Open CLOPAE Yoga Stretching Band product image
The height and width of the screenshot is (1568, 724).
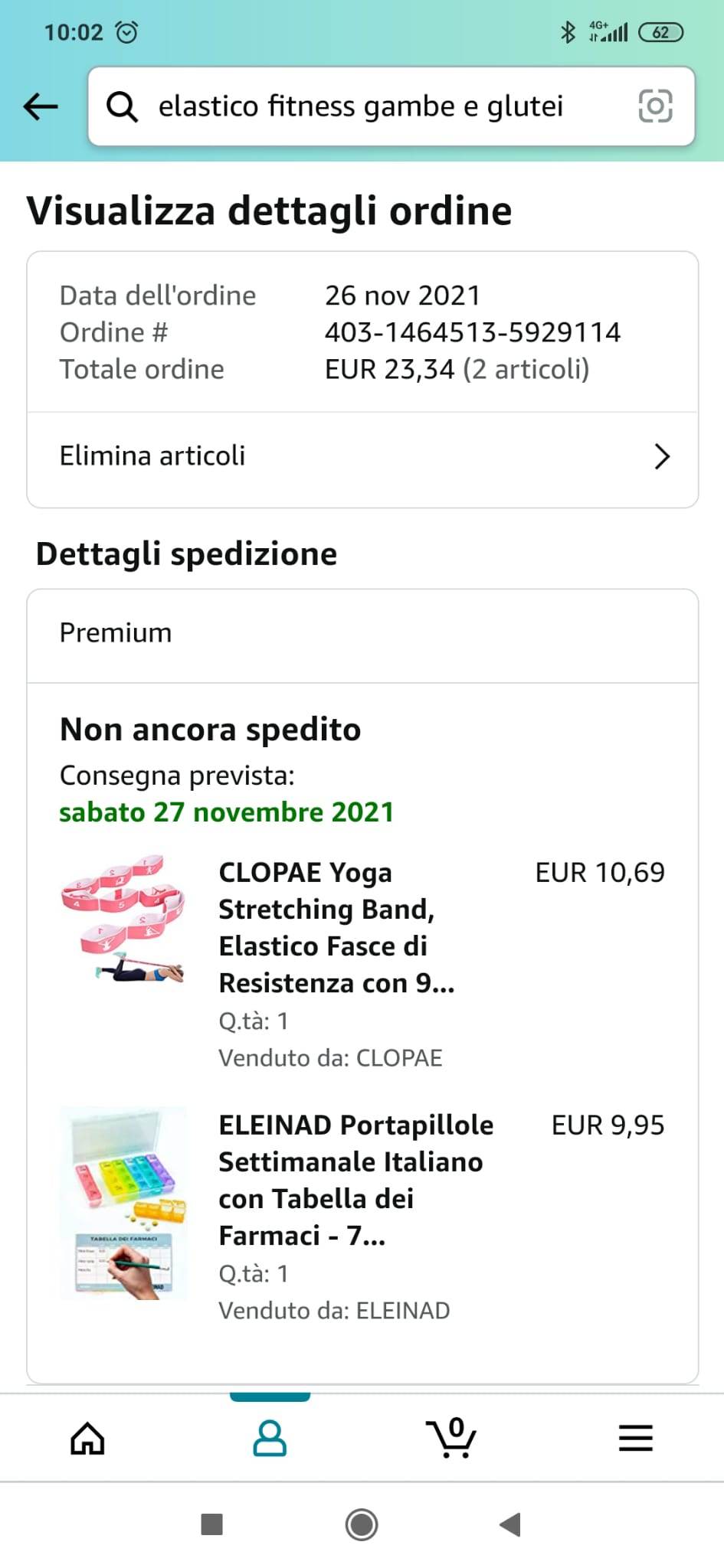tap(123, 919)
